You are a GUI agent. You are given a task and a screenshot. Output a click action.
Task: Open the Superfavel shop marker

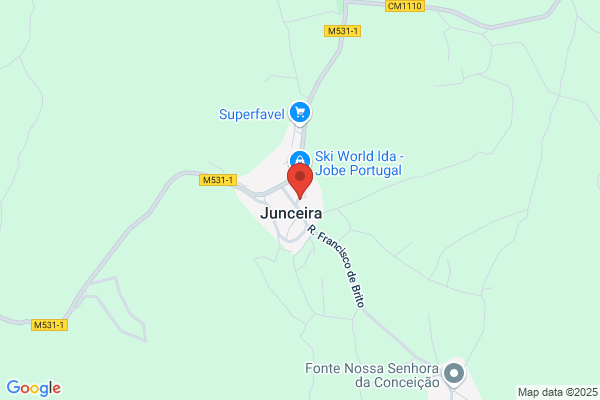299,112
